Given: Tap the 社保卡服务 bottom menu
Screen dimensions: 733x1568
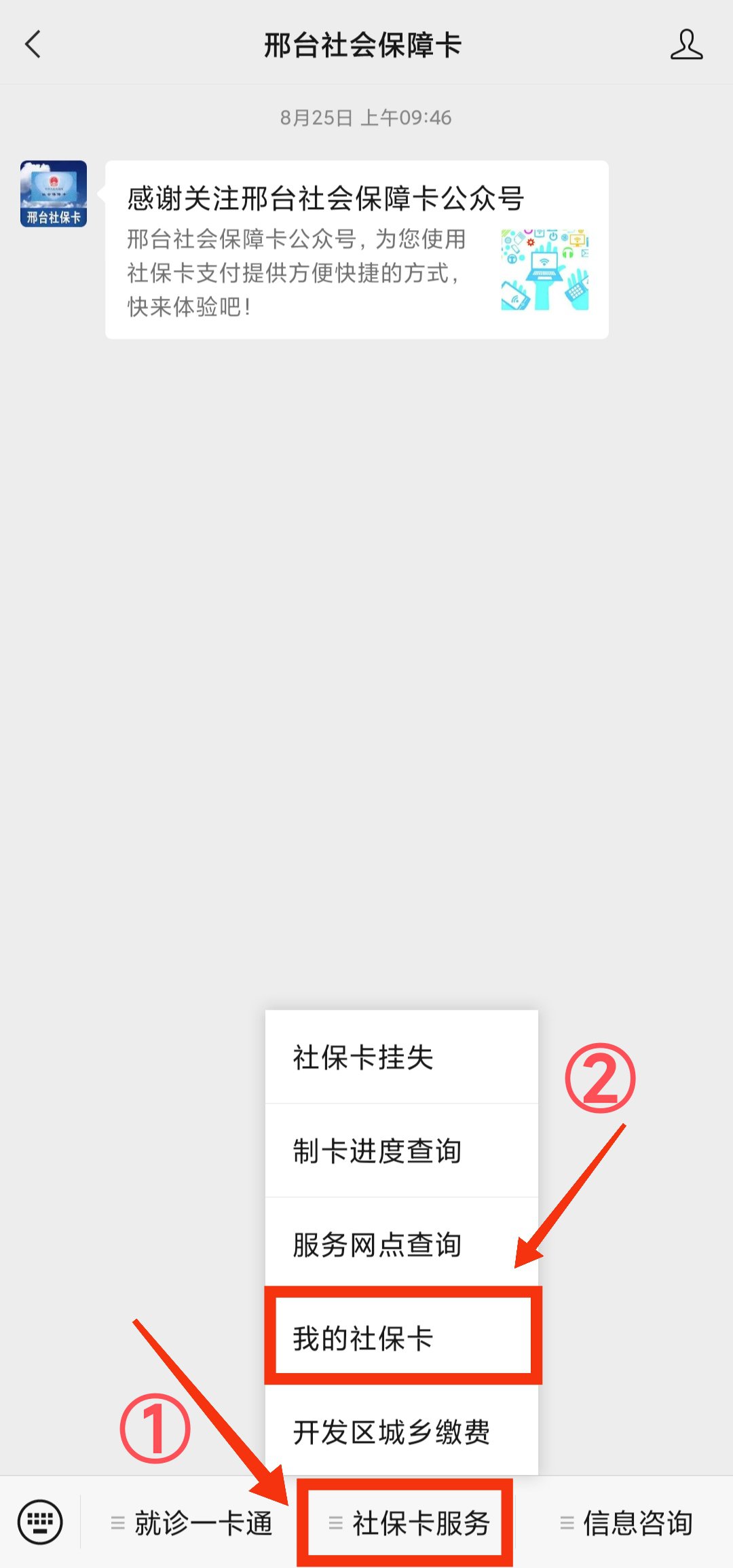Looking at the screenshot, I should 409,1523.
